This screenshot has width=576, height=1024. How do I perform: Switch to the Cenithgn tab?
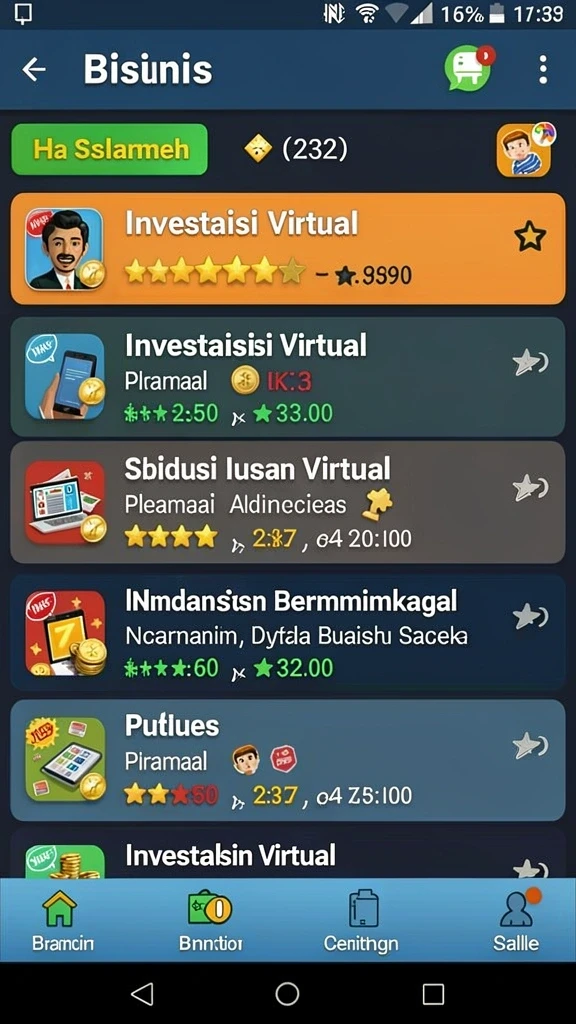click(x=361, y=920)
